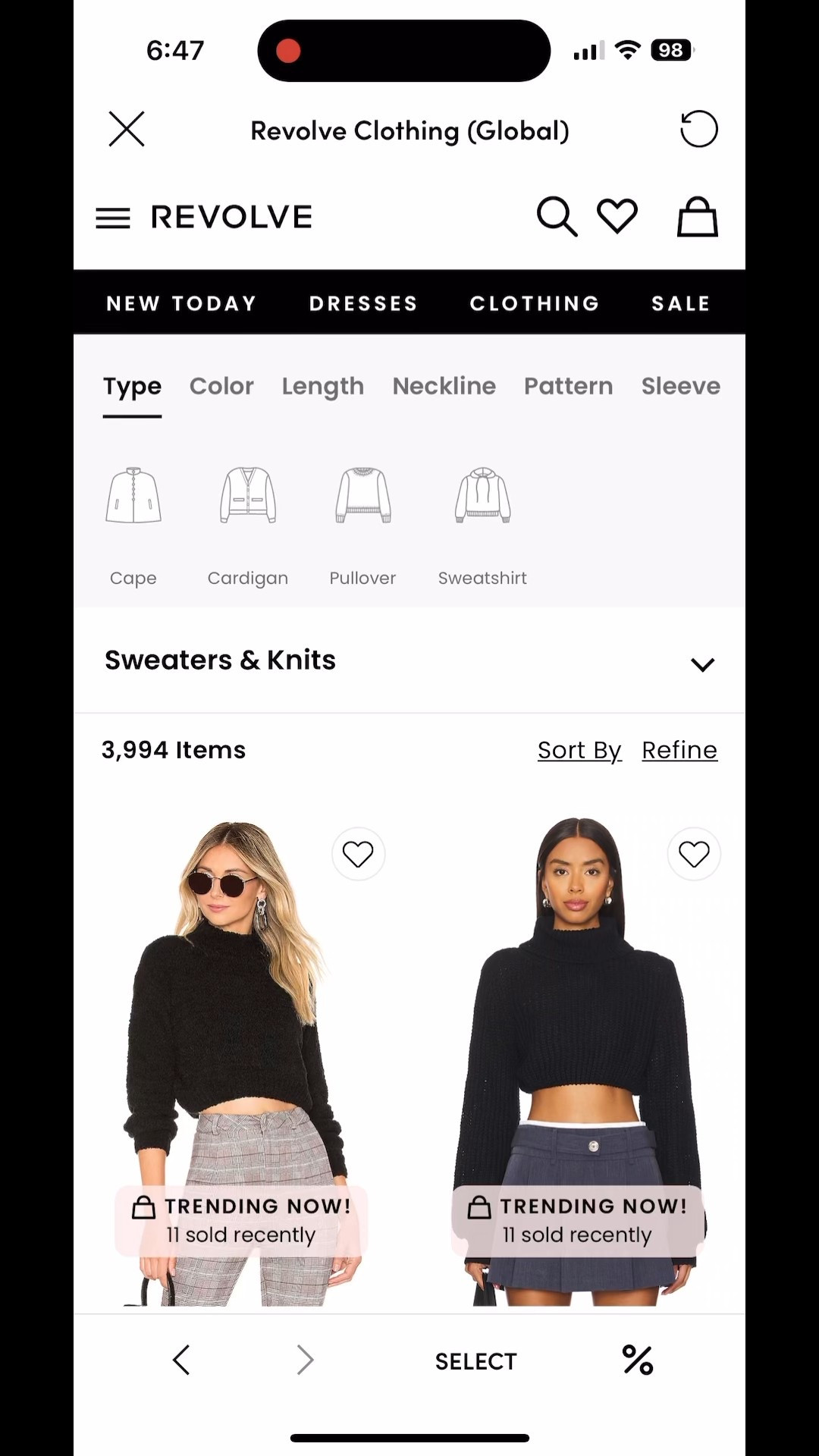Close the Revolve Clothing browser view
The image size is (819, 1456).
coord(126,129)
